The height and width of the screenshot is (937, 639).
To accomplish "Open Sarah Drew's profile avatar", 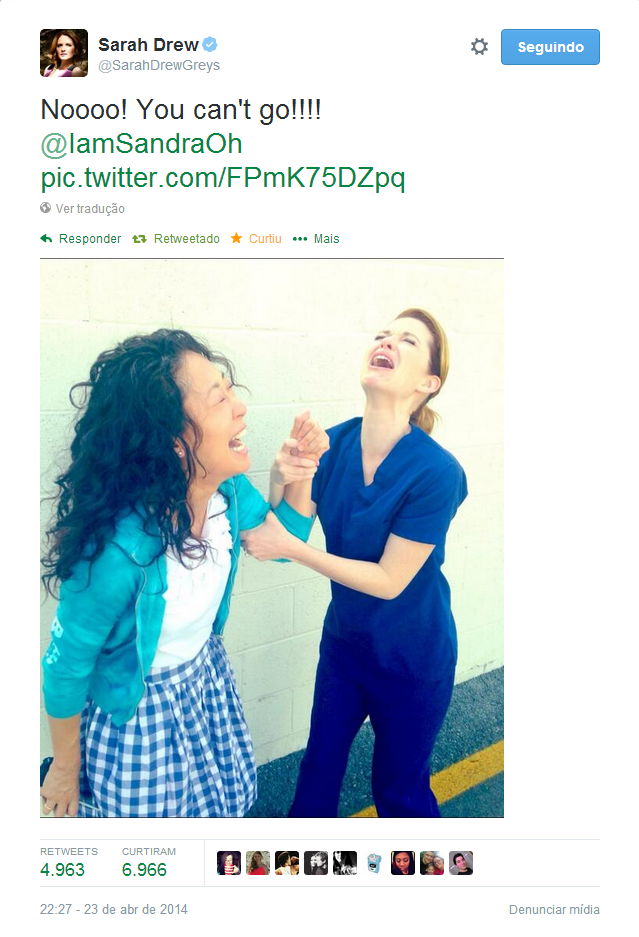I will click(64, 53).
